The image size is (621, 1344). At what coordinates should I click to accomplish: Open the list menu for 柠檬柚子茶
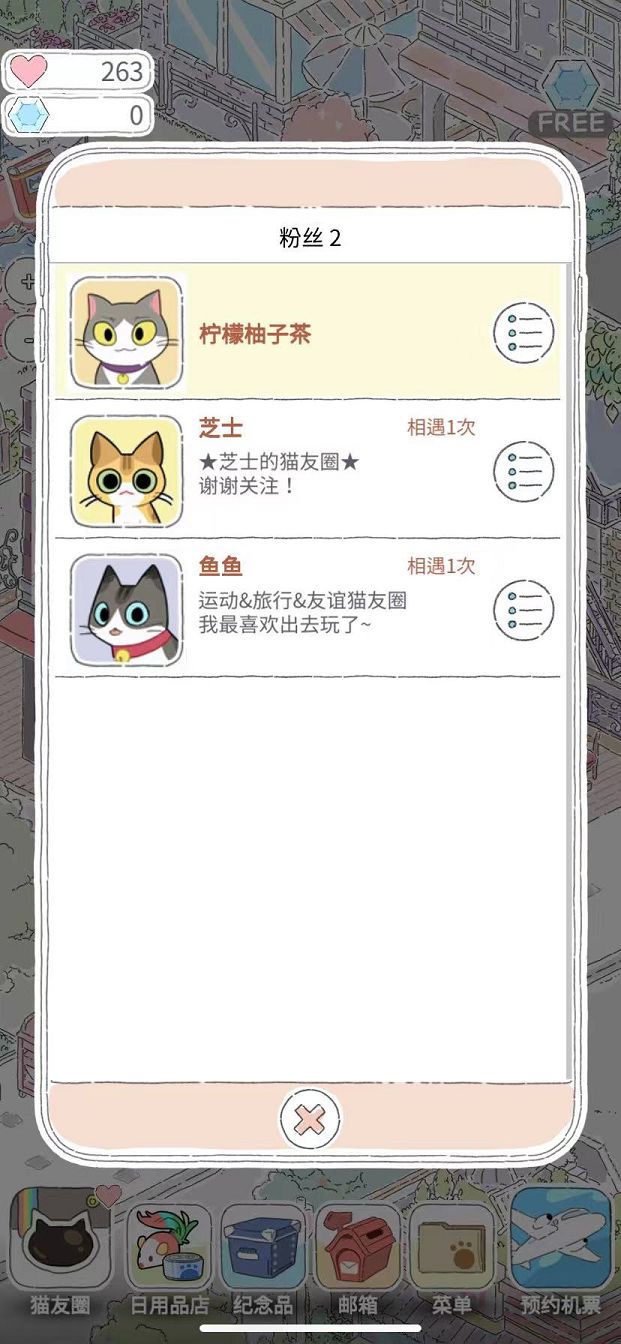pos(523,333)
